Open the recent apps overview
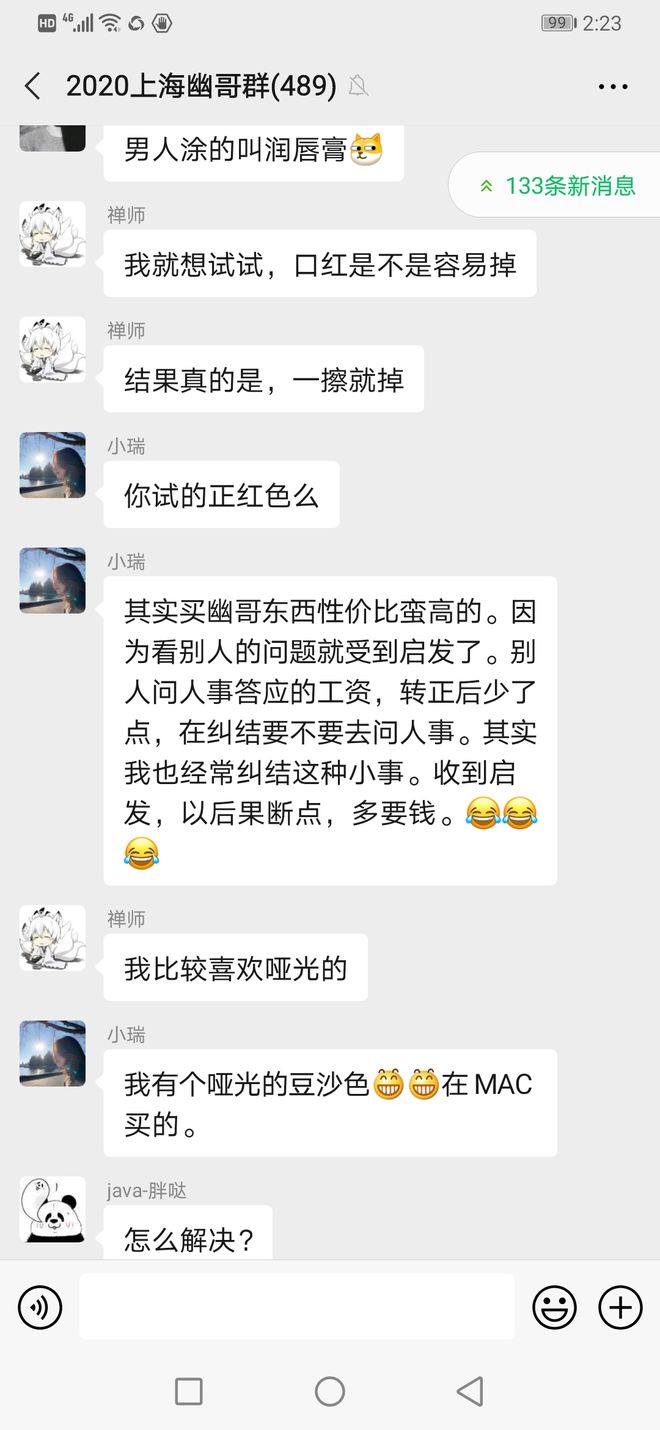This screenshot has height=1430, width=660. click(189, 1391)
